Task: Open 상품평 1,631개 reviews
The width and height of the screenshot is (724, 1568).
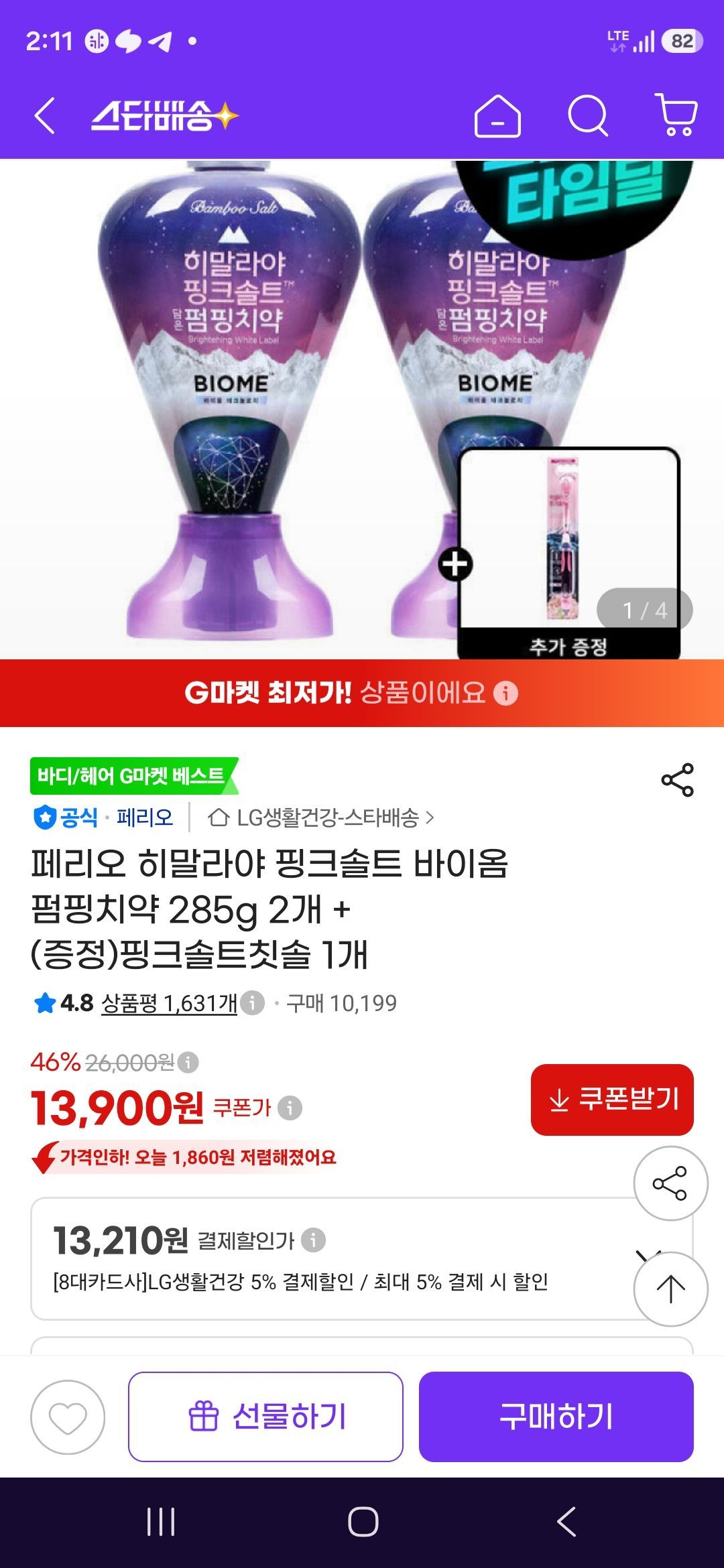Action: tap(169, 1003)
